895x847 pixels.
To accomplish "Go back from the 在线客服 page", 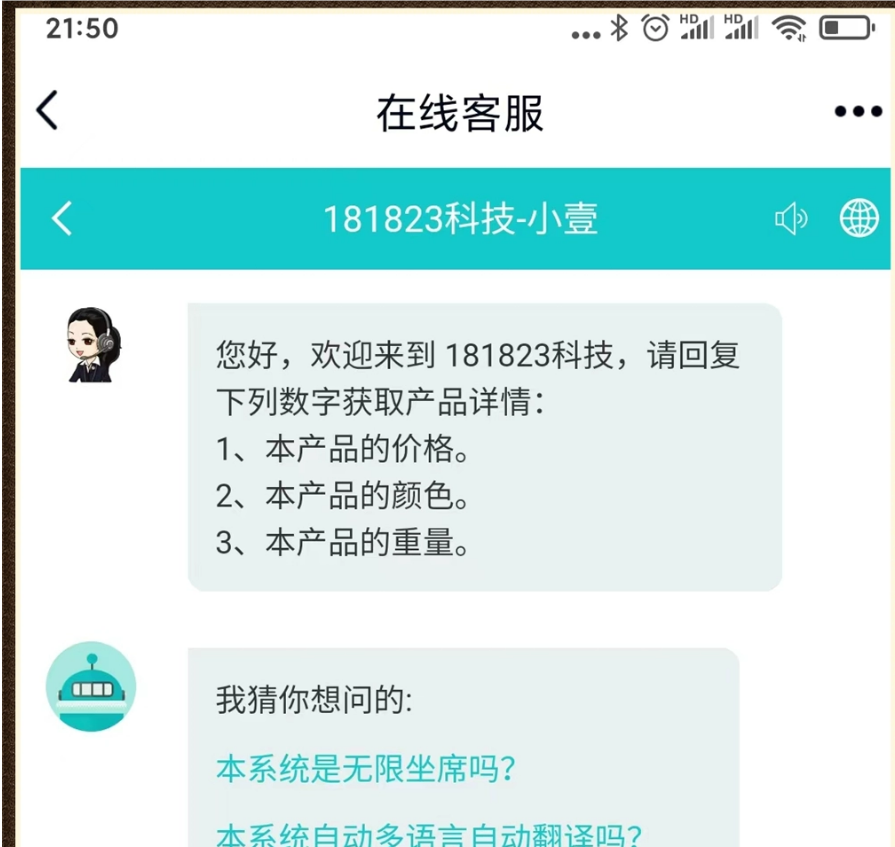I will (x=47, y=111).
